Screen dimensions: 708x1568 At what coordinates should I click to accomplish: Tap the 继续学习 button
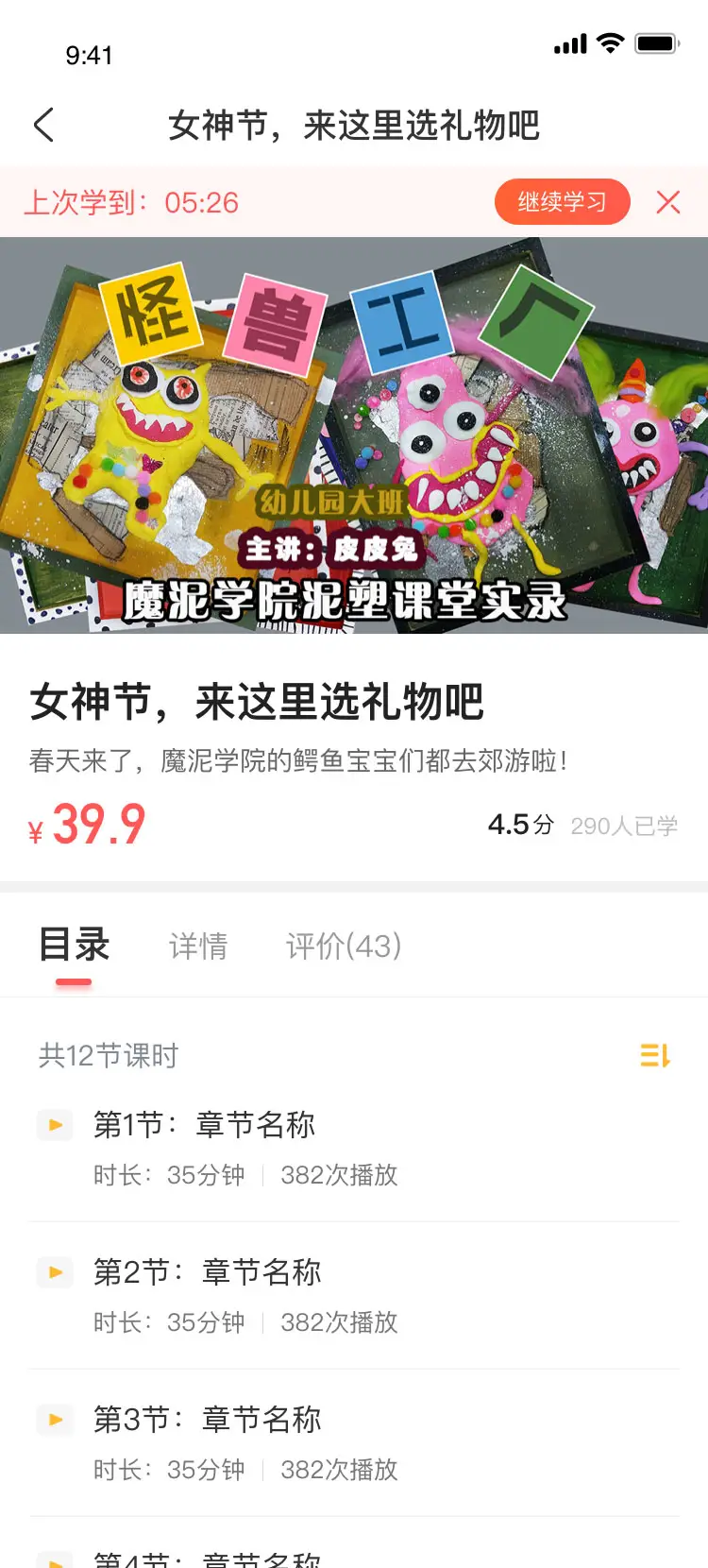[x=562, y=201]
